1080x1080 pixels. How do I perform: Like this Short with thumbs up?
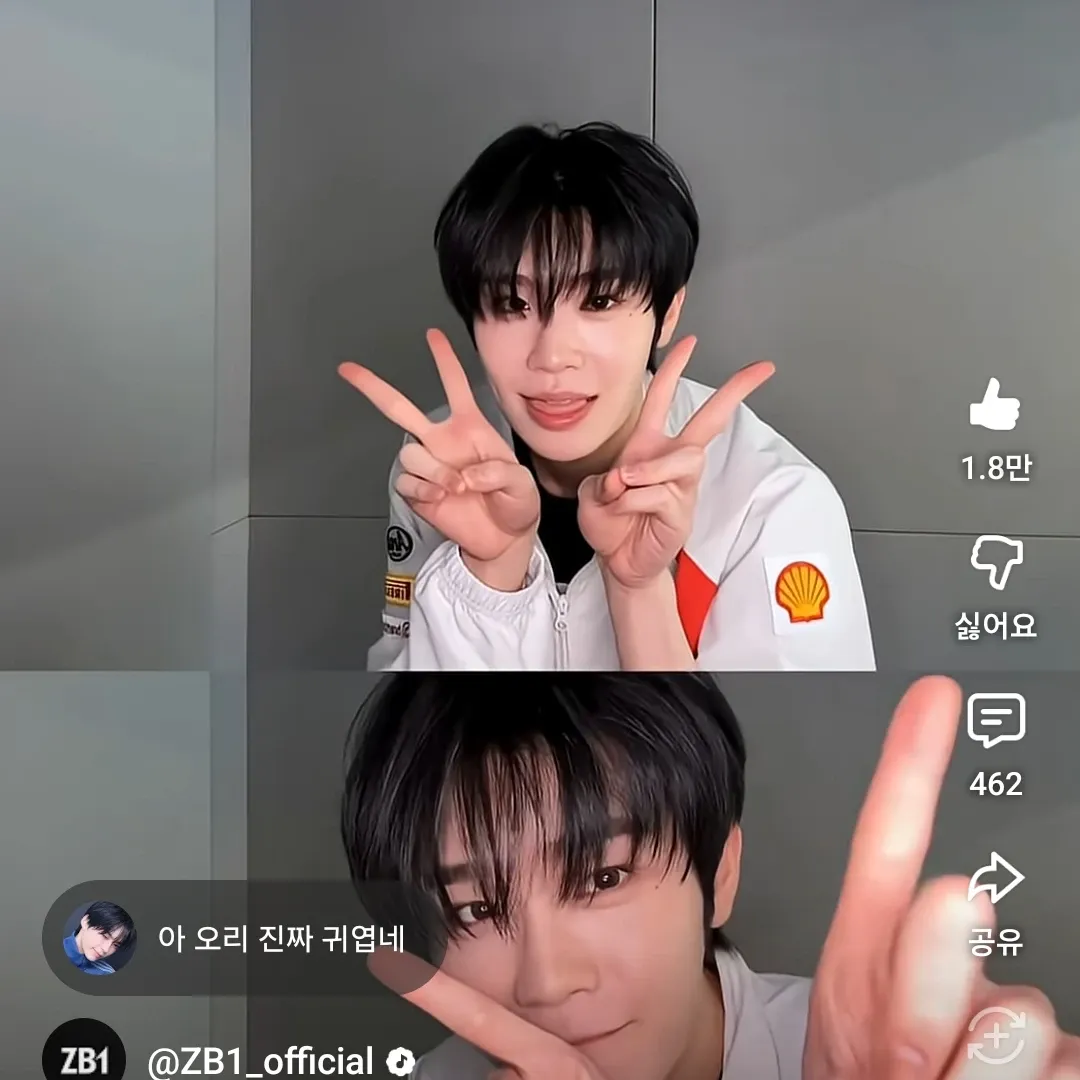tap(995, 405)
